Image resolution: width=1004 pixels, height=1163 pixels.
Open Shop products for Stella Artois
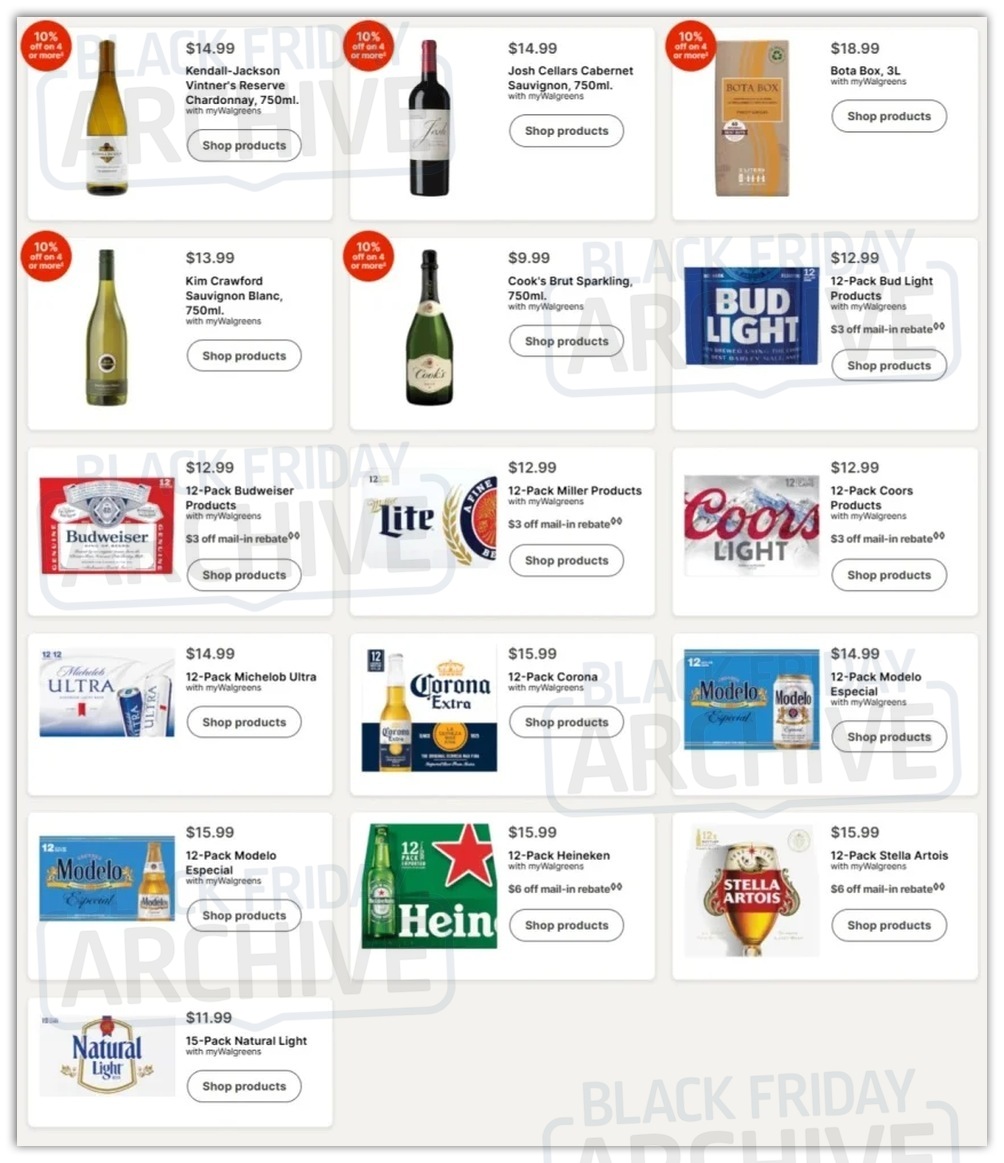coord(888,926)
